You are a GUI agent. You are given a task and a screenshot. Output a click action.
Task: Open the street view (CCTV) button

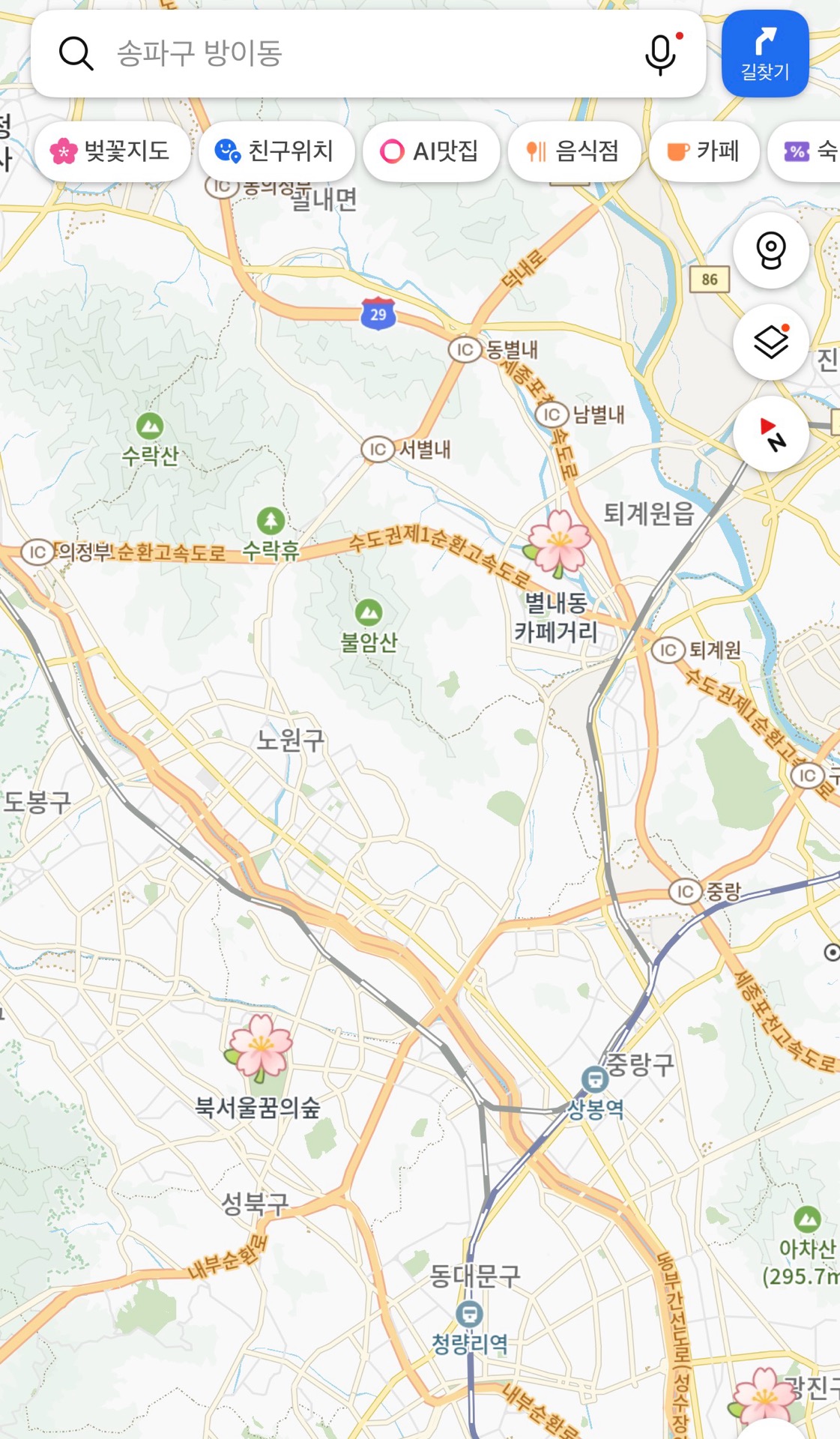click(770, 250)
